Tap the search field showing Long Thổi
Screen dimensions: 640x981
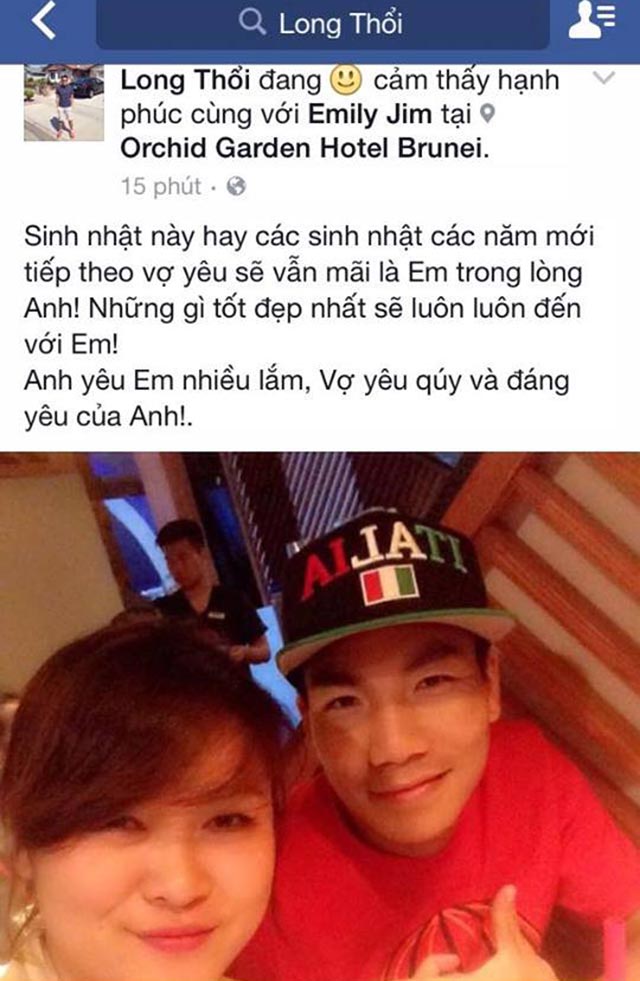[322, 24]
